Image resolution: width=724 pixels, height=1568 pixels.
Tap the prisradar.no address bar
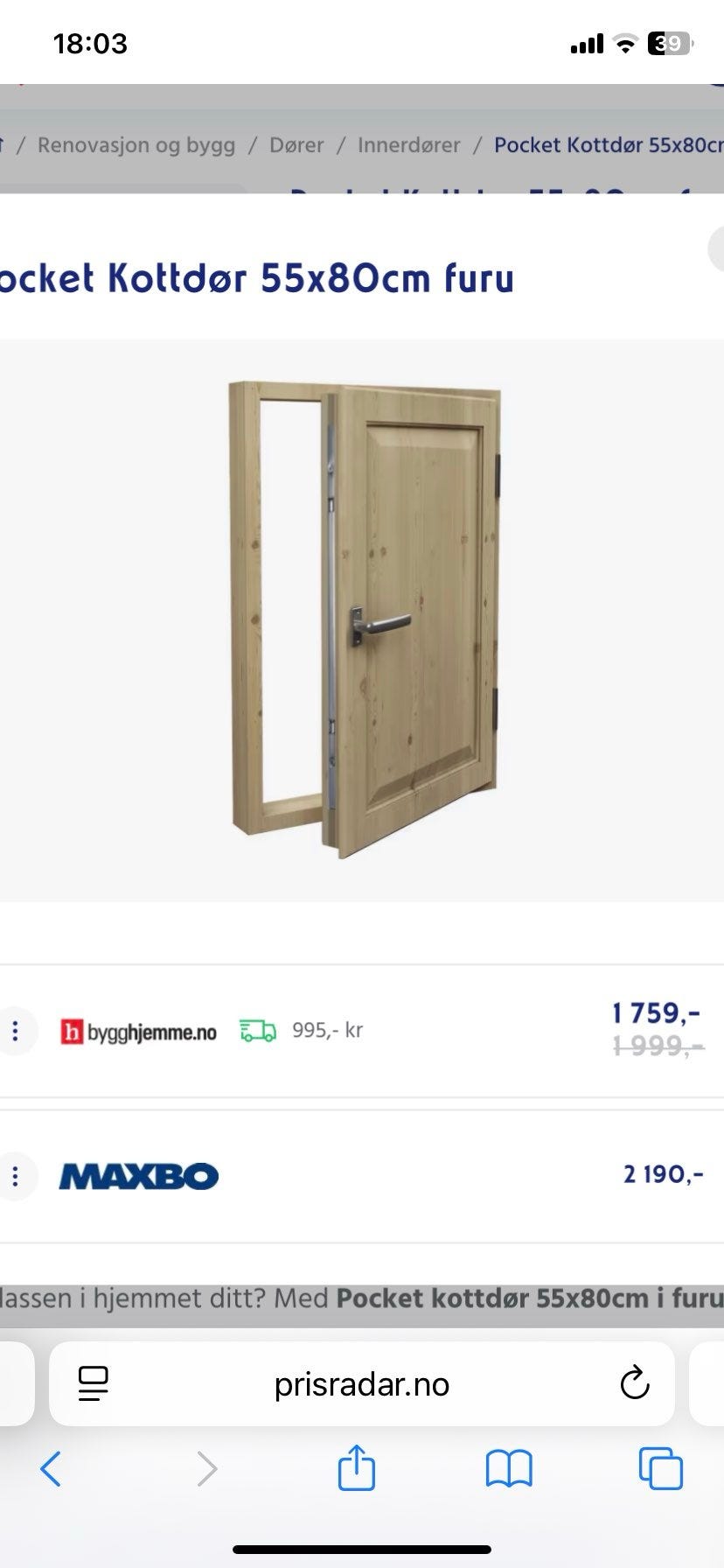pos(361,1384)
